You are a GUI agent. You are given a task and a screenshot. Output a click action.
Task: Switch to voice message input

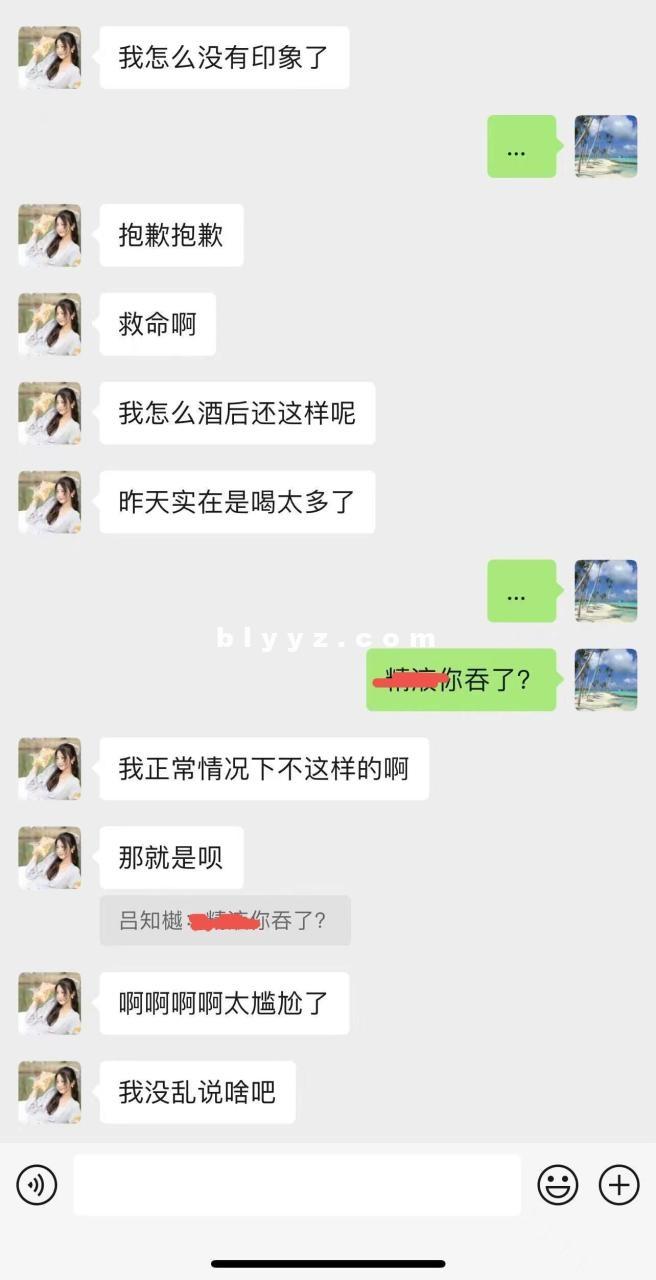(x=37, y=1185)
